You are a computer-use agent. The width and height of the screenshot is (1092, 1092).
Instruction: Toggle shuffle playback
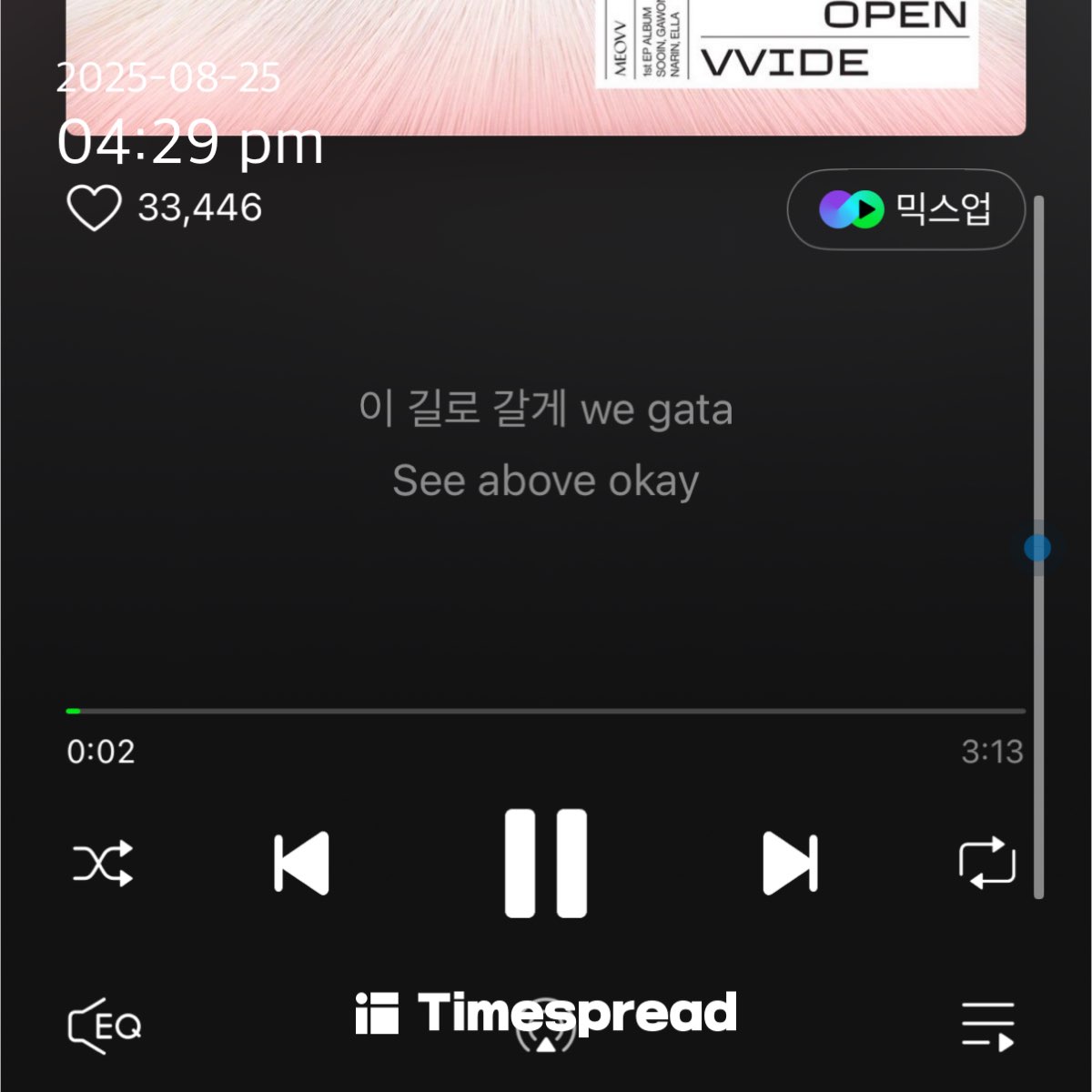pyautogui.click(x=103, y=863)
